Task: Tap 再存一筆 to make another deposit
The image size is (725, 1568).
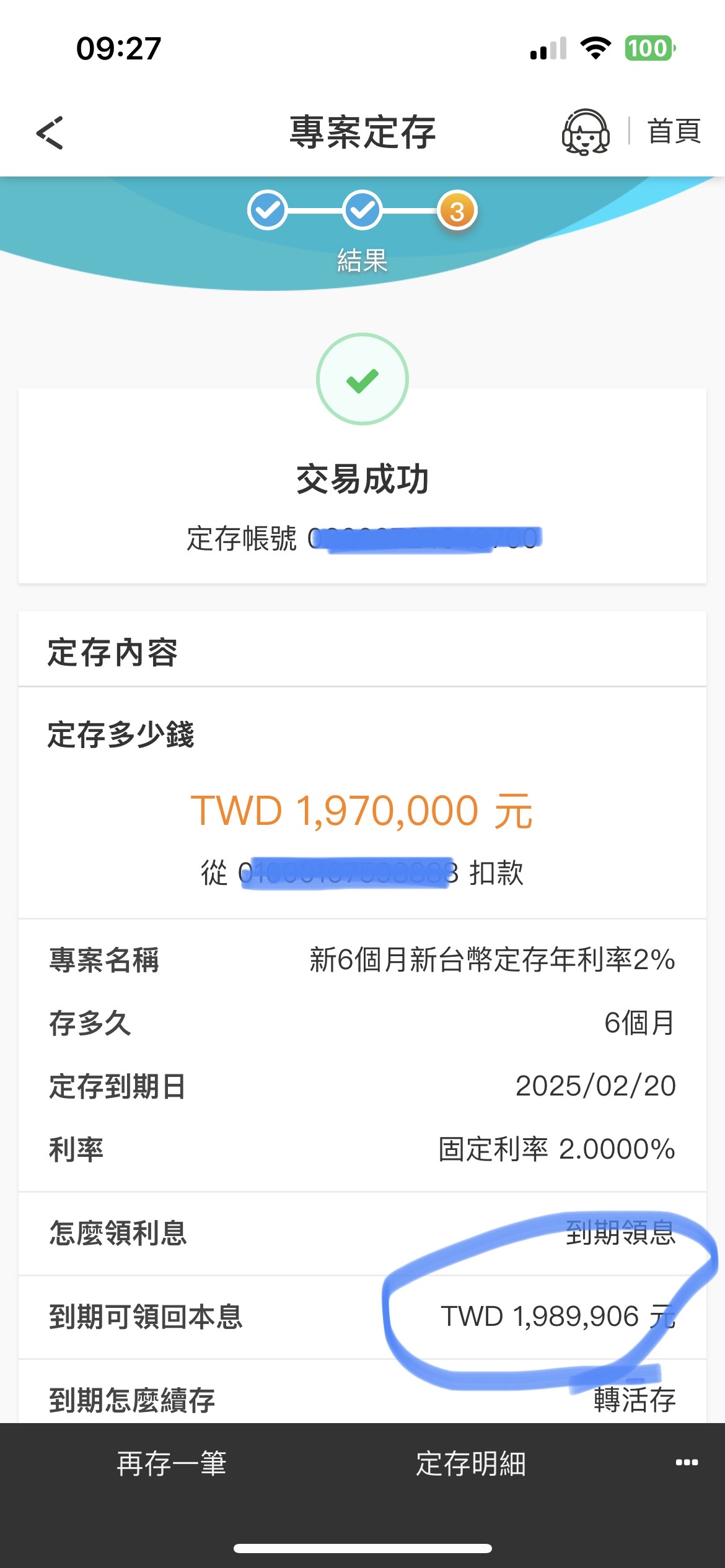Action: click(172, 1464)
